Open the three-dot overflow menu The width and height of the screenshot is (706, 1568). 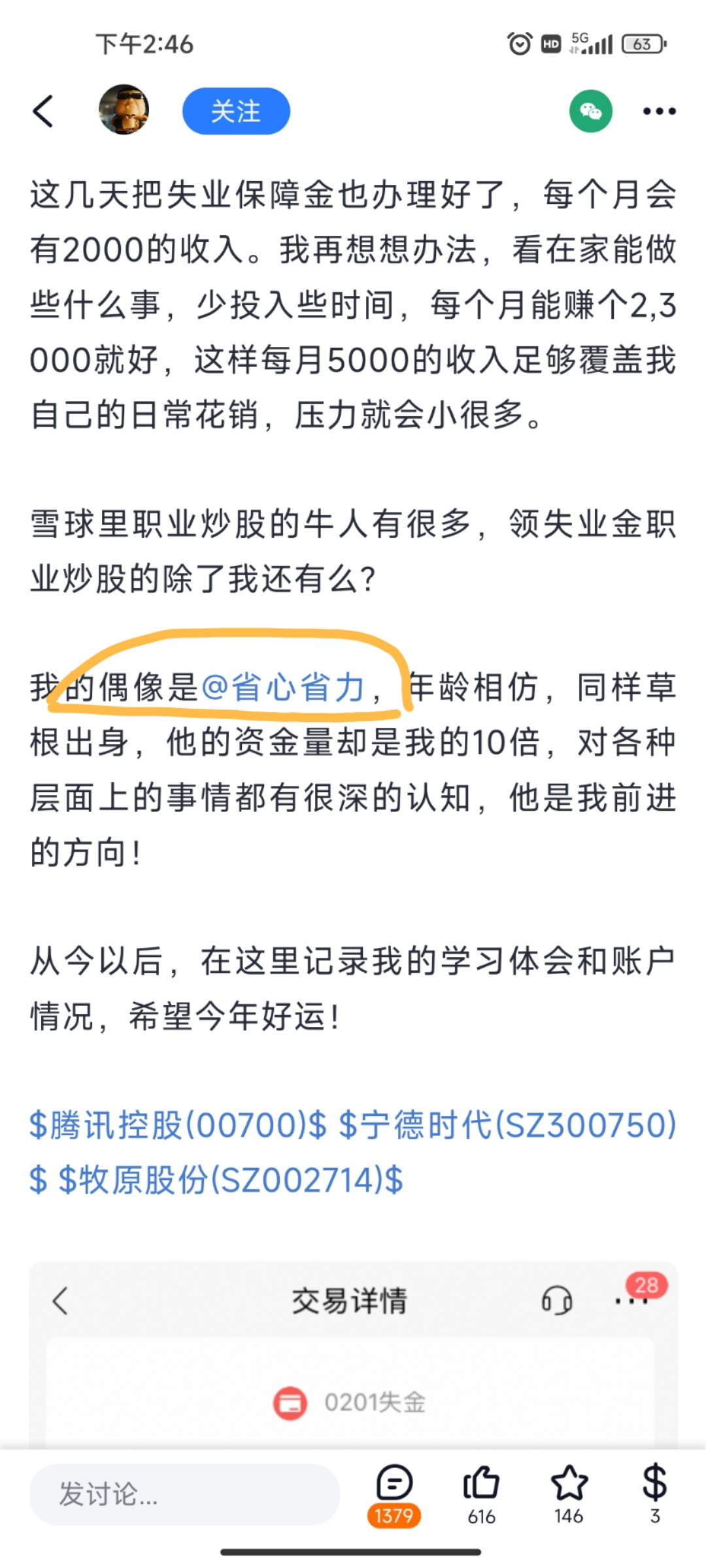coord(658,111)
